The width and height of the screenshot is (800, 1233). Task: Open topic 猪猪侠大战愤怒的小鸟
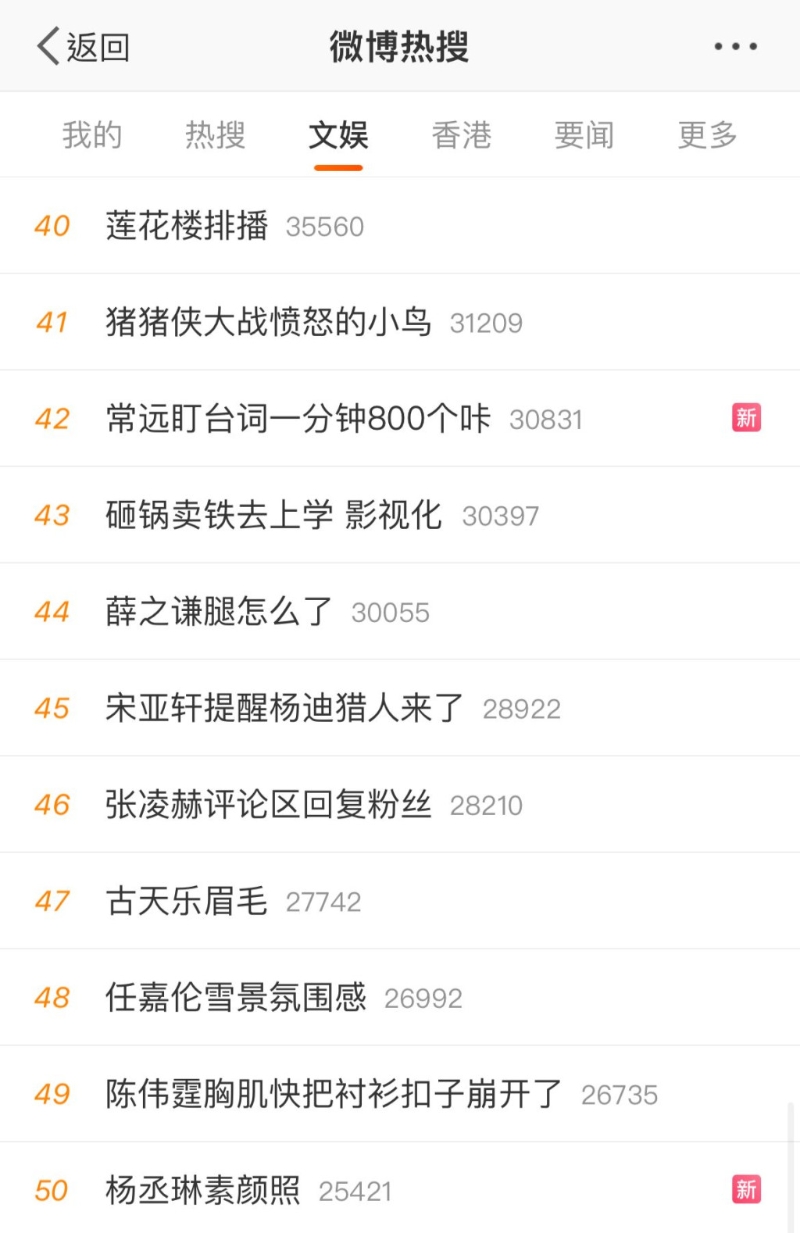(268, 322)
